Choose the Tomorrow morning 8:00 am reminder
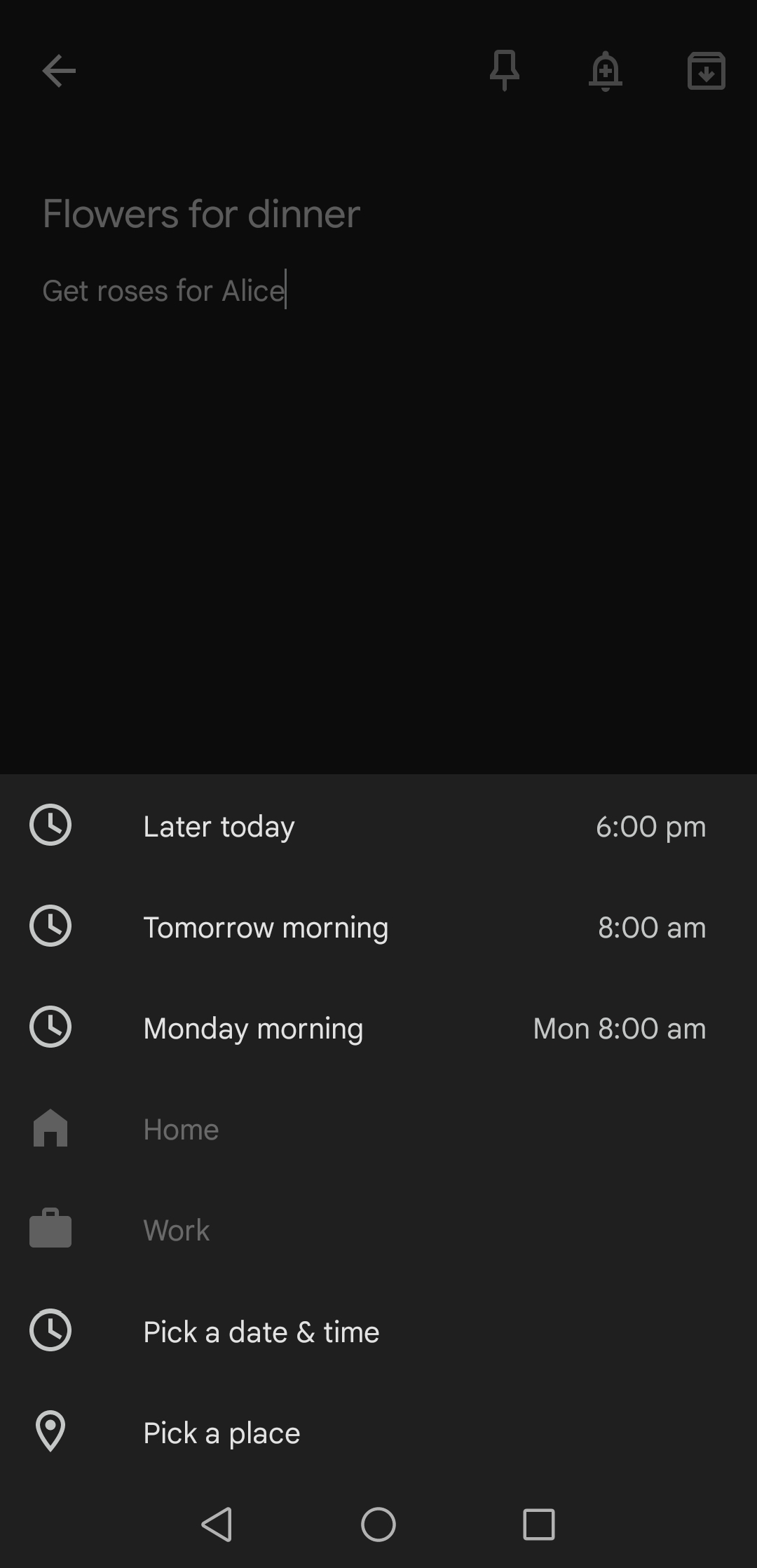This screenshot has height=1568, width=757. pos(378,927)
